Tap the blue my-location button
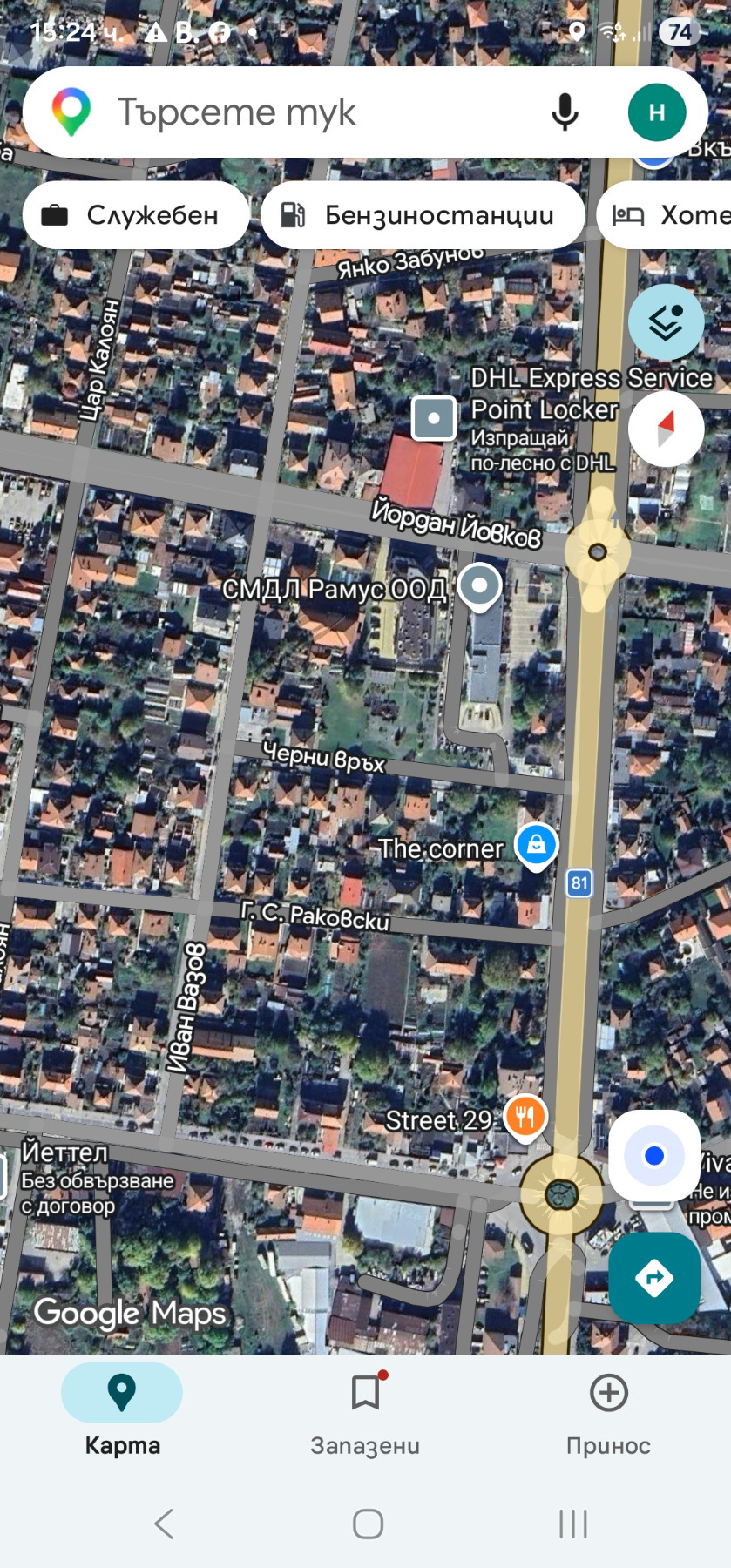Viewport: 731px width, 1568px height. pos(654,1155)
